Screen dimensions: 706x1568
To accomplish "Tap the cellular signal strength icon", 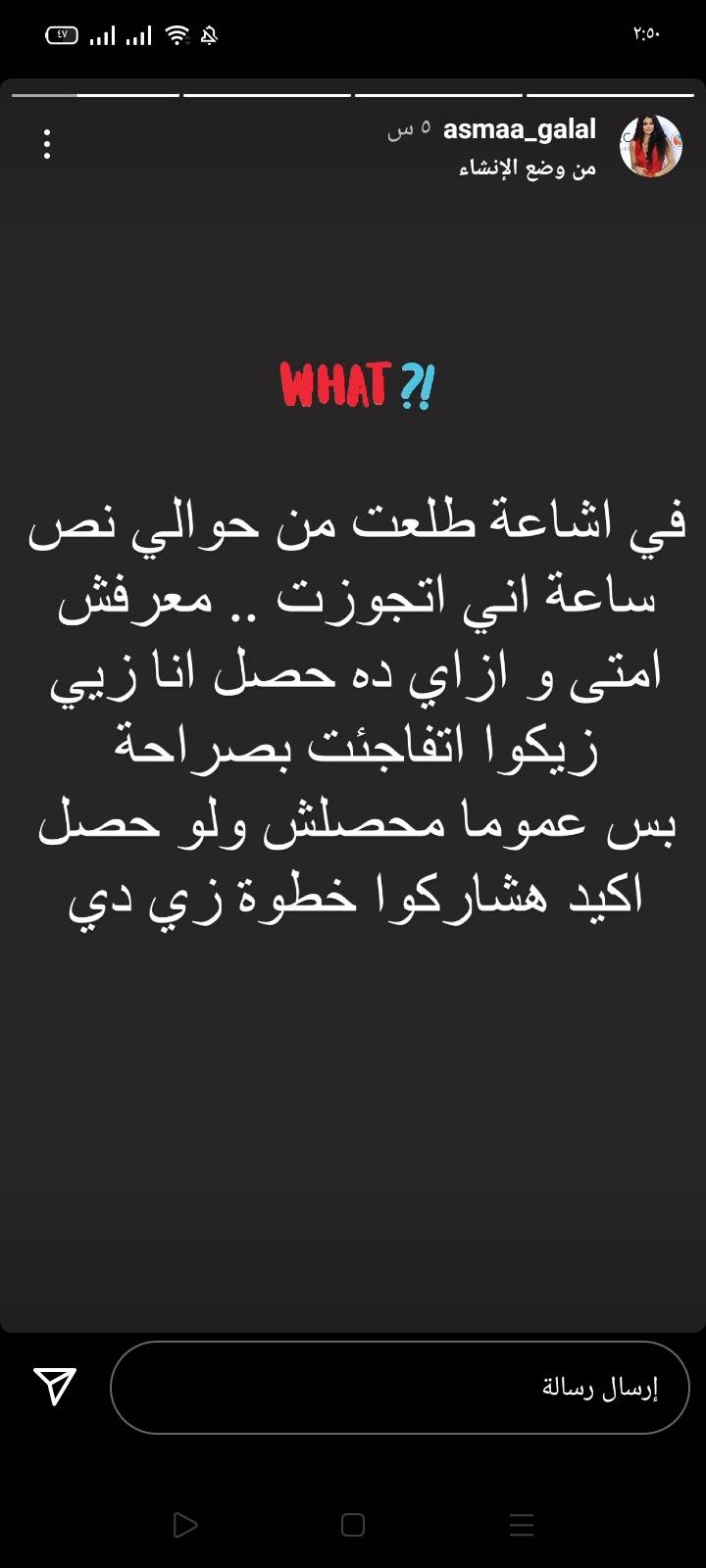I will (x=102, y=35).
